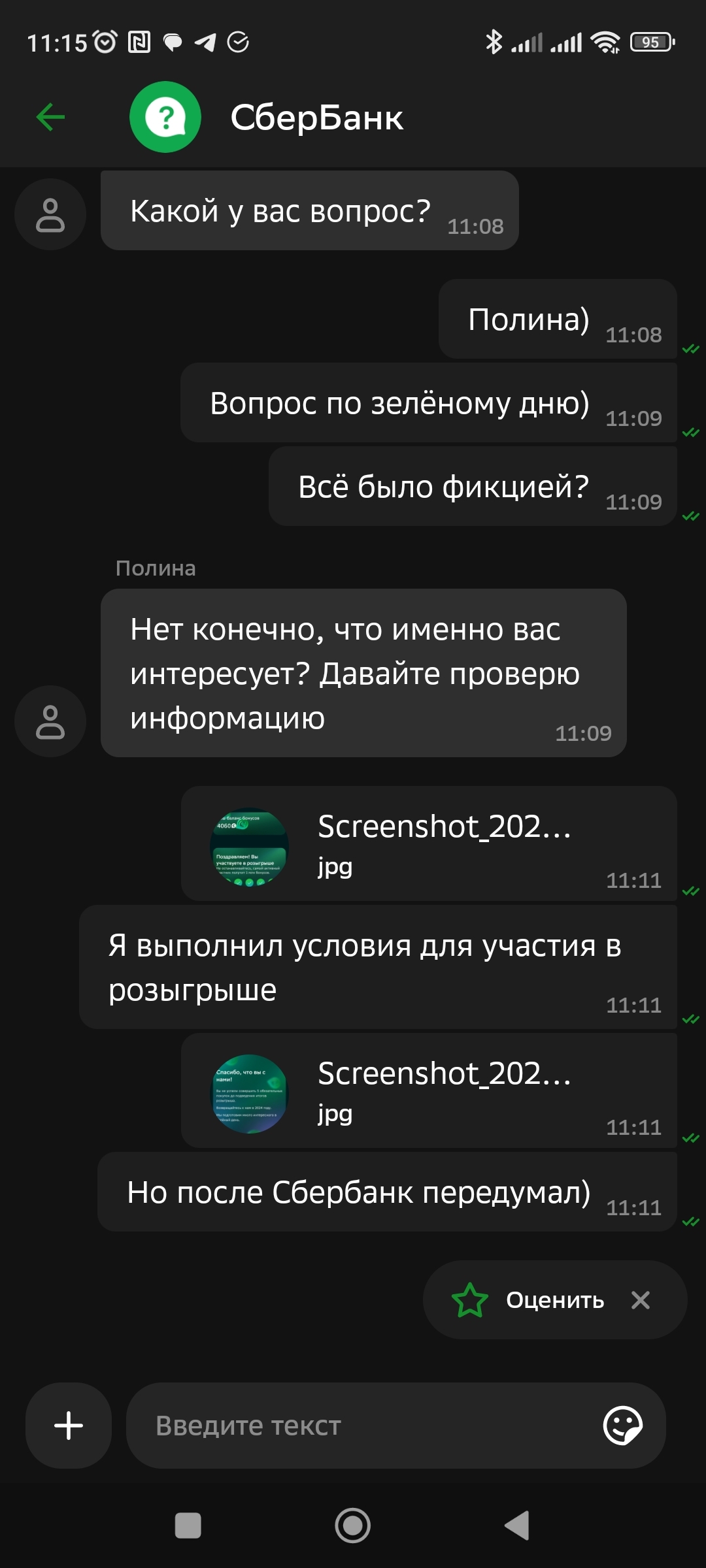Dismiss the 'Оценить' rating chip
The width and height of the screenshot is (706, 1568).
641,1300
